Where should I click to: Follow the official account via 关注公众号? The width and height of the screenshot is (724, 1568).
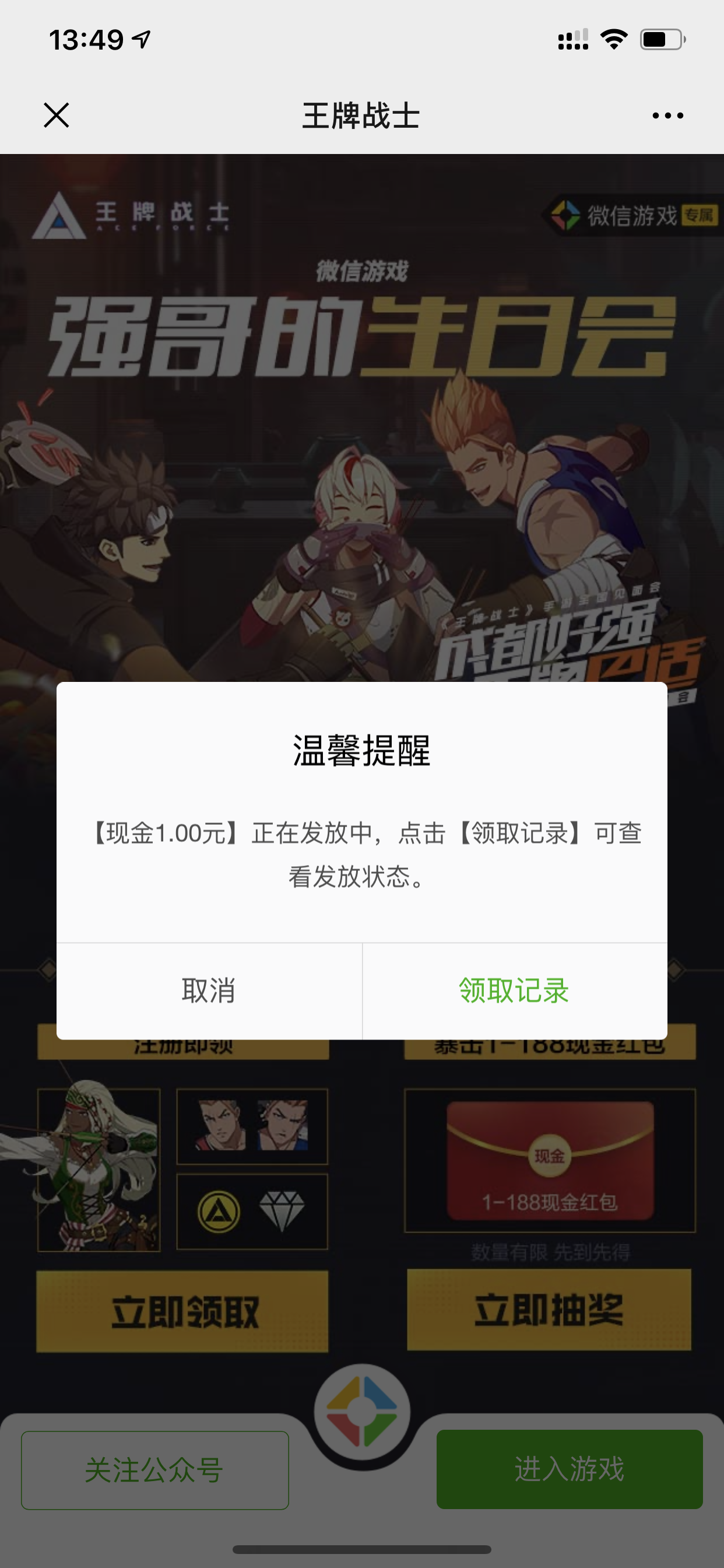click(155, 1470)
